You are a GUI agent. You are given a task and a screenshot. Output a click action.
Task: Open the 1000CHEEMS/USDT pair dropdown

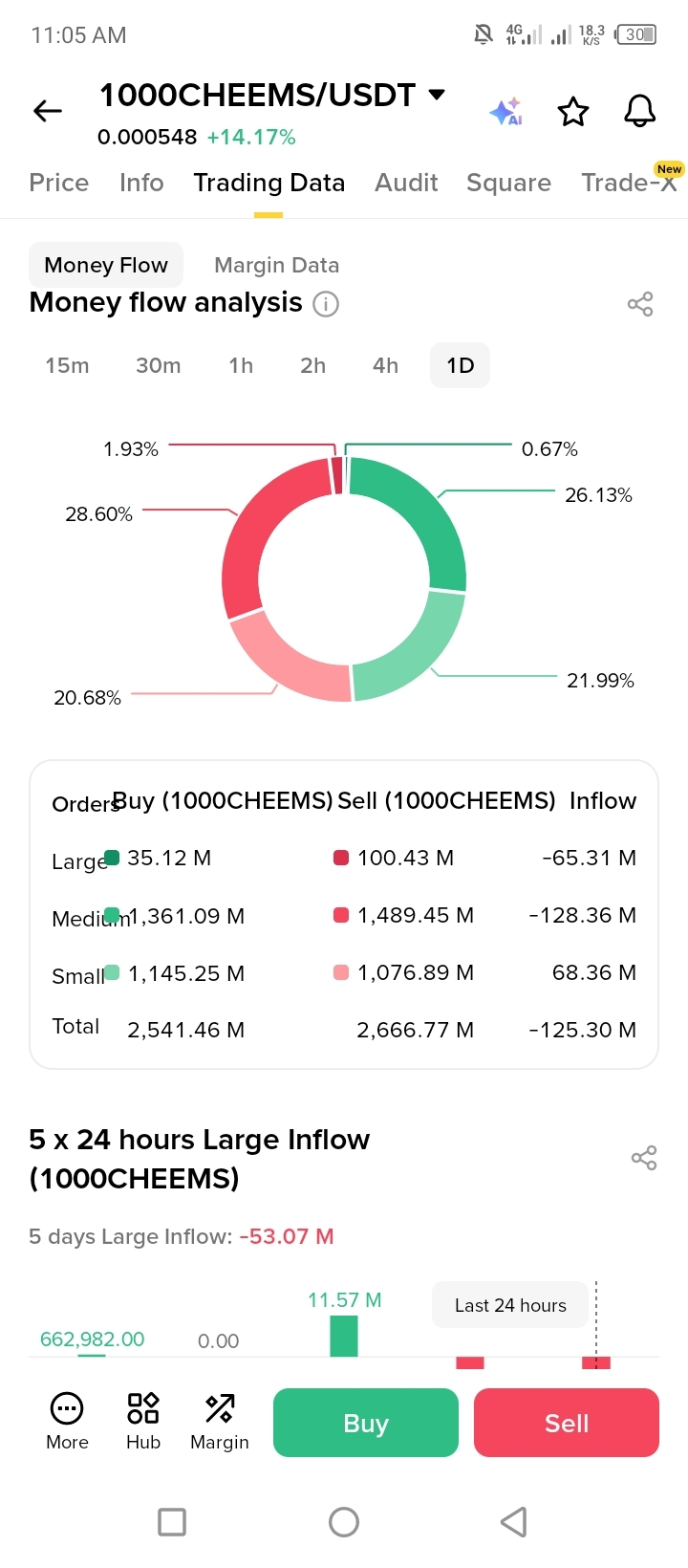click(x=437, y=95)
